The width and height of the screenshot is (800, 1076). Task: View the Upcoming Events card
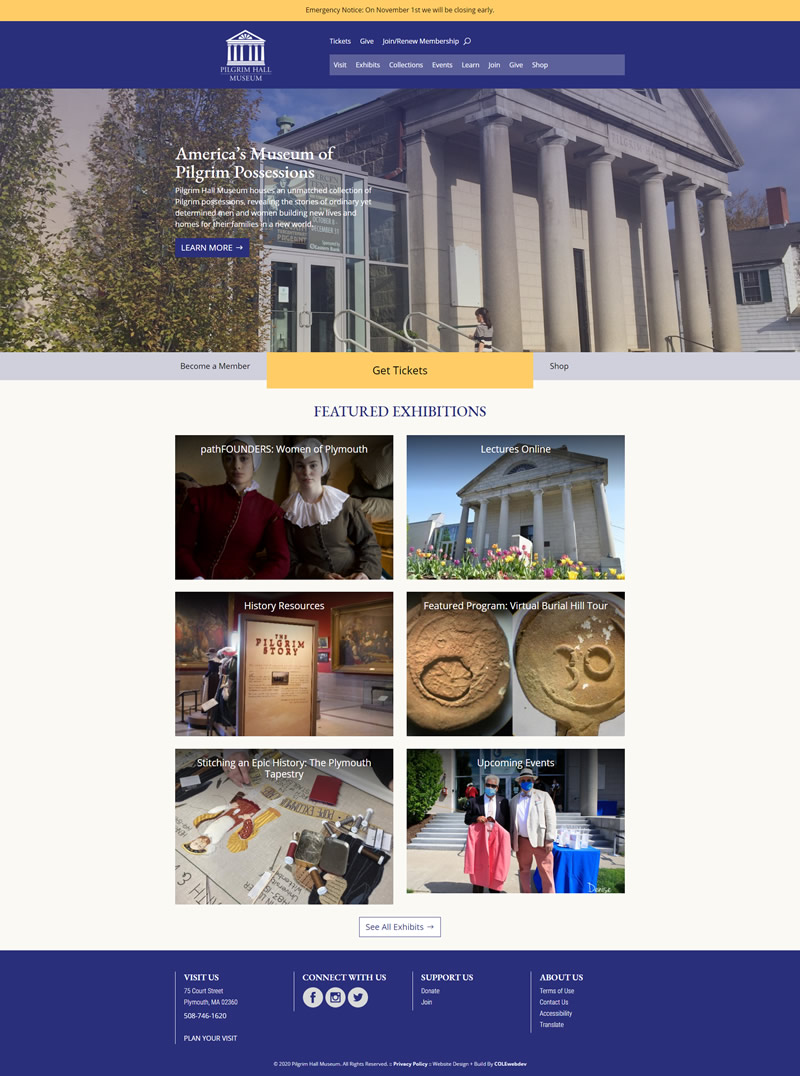pyautogui.click(x=515, y=820)
